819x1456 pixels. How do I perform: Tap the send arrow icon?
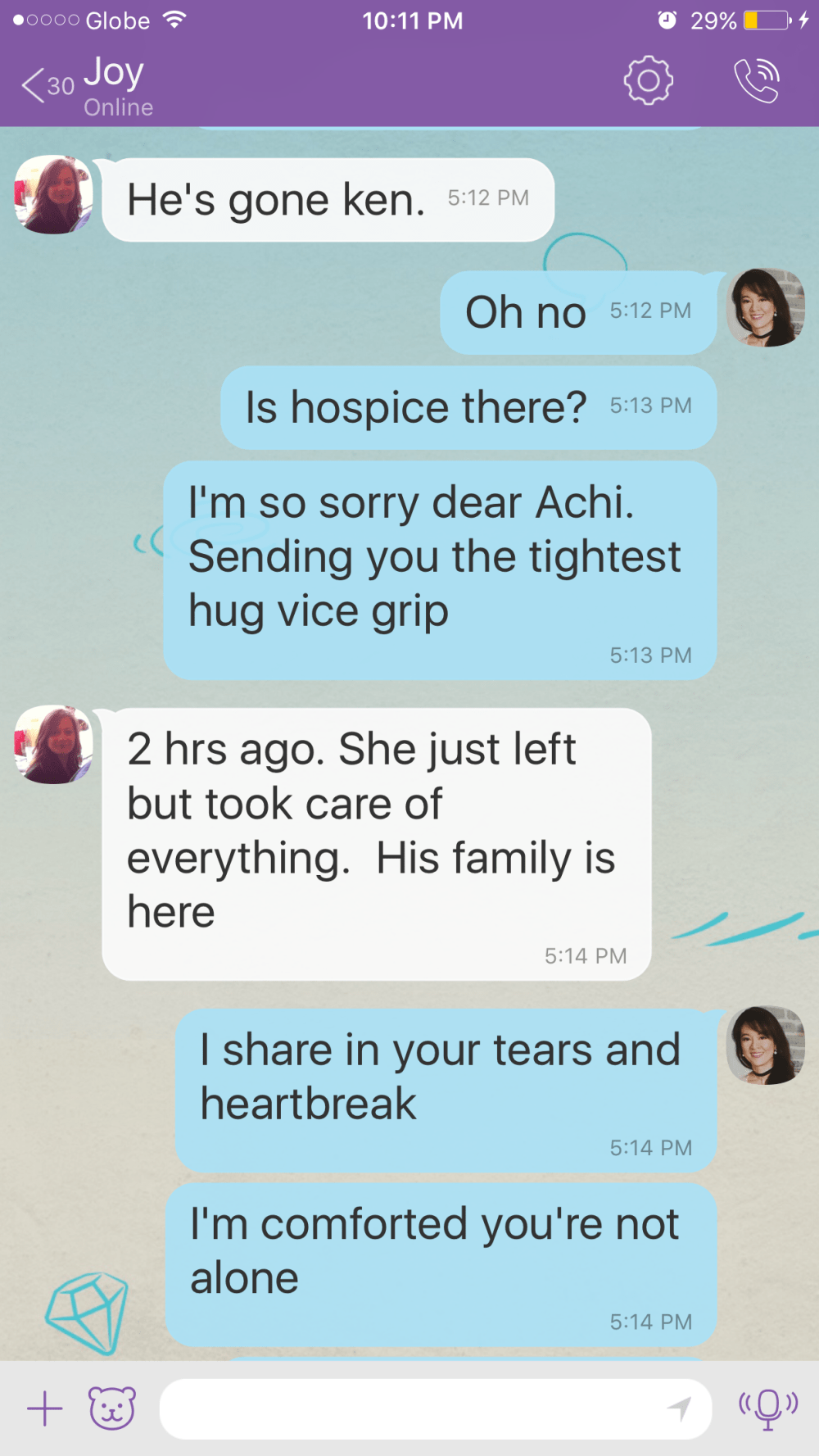pos(680,1408)
